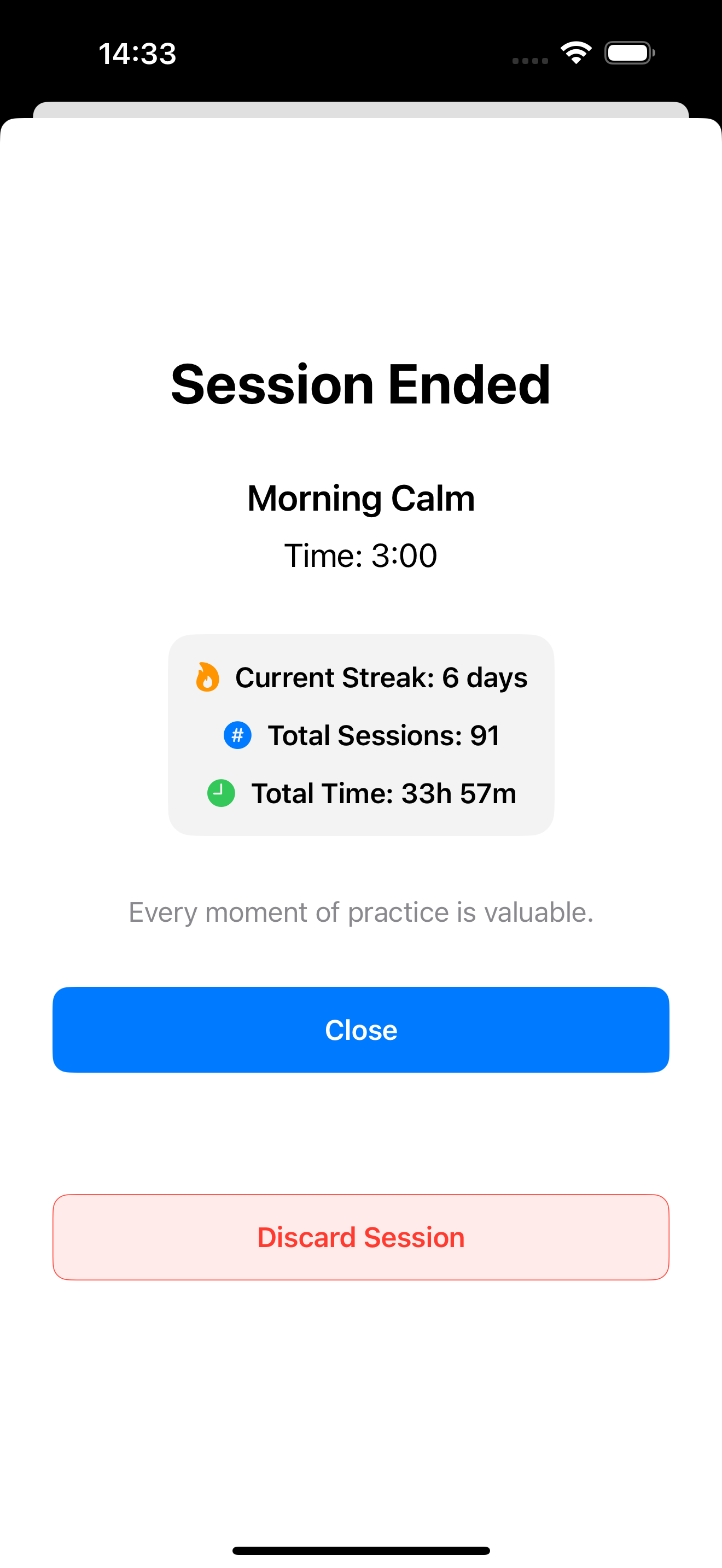This screenshot has width=722, height=1568.
Task: Select the Current Streak: 6 days text
Action: pyautogui.click(x=382, y=677)
